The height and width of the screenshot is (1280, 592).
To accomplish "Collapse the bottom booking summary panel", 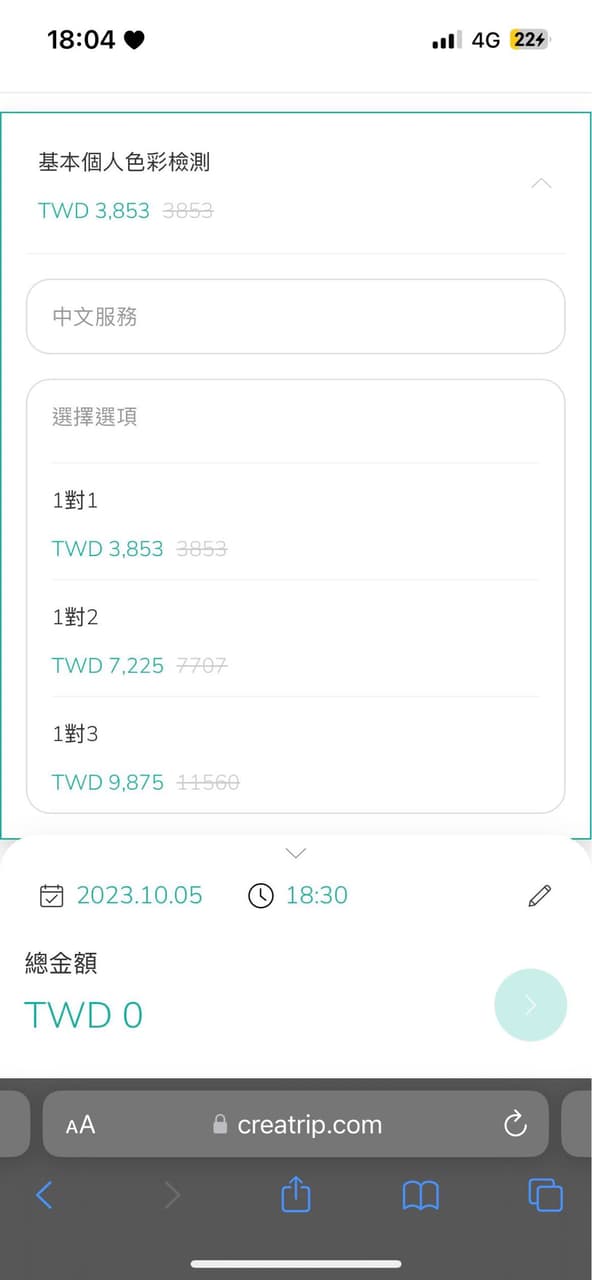I will 296,853.
